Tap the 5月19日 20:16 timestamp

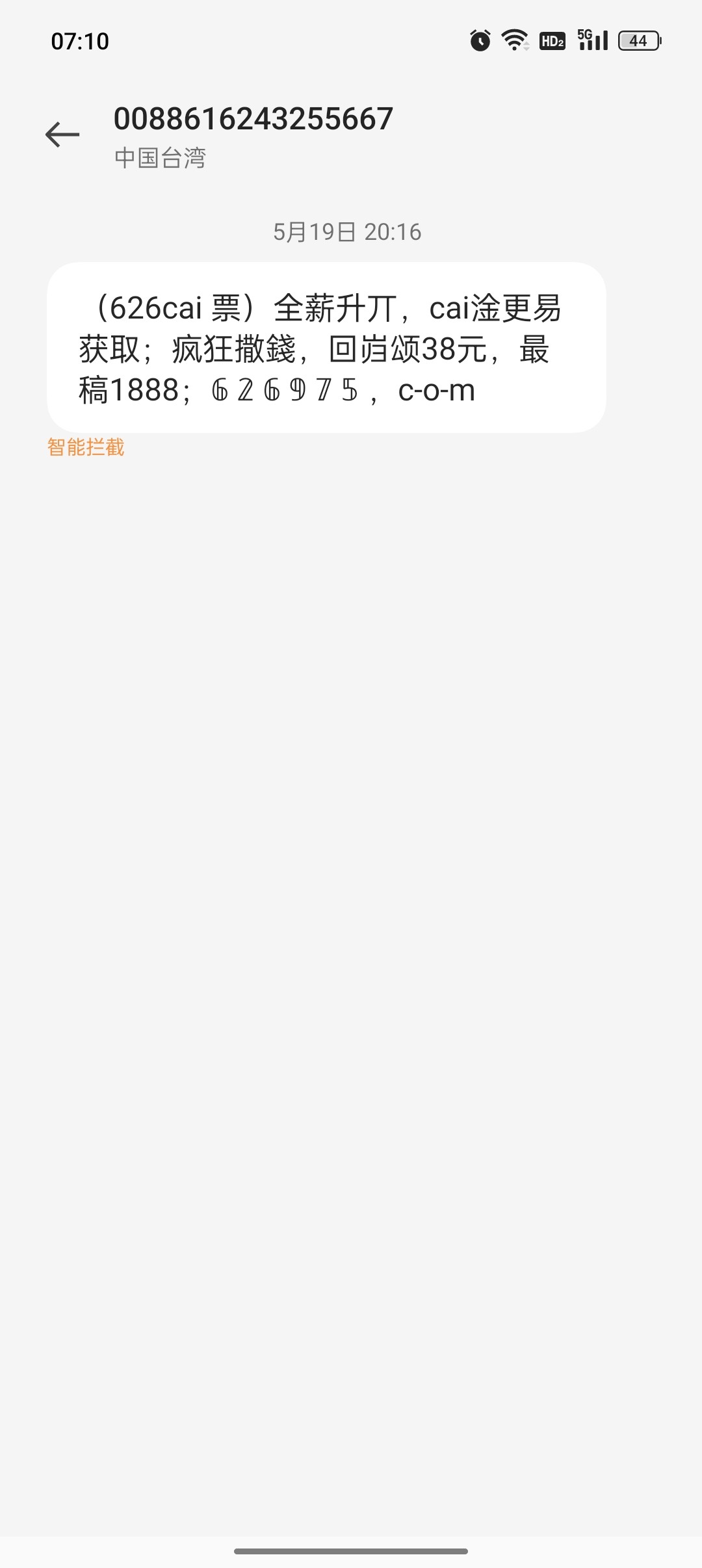pos(346,231)
